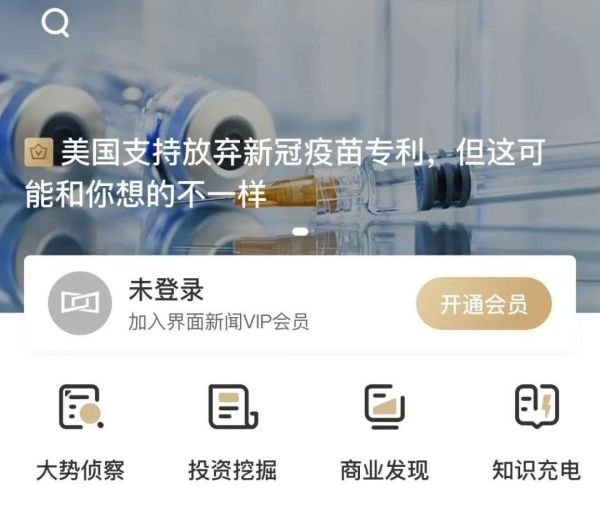Open the search icon

click(55, 22)
